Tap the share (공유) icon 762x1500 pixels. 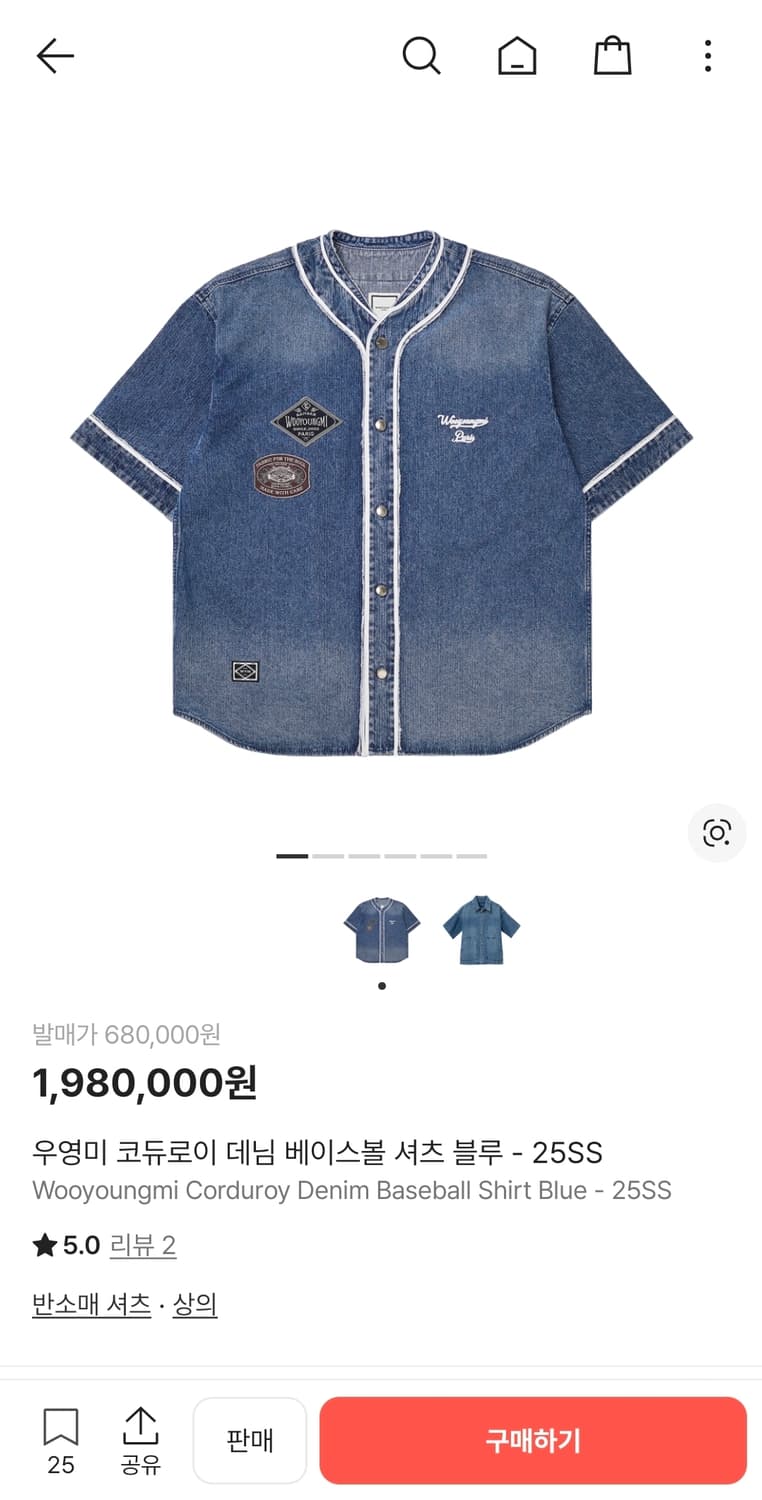pyautogui.click(x=141, y=1440)
